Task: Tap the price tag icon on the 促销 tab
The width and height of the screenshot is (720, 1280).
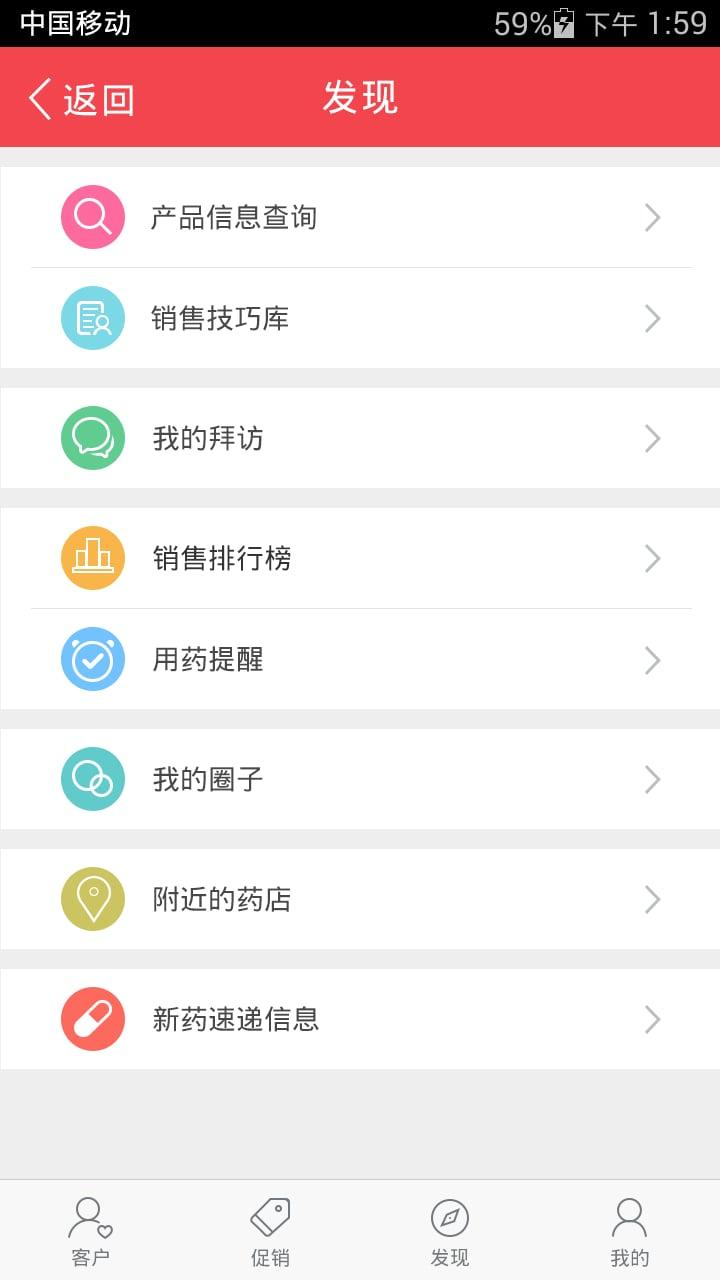Action: (268, 1216)
